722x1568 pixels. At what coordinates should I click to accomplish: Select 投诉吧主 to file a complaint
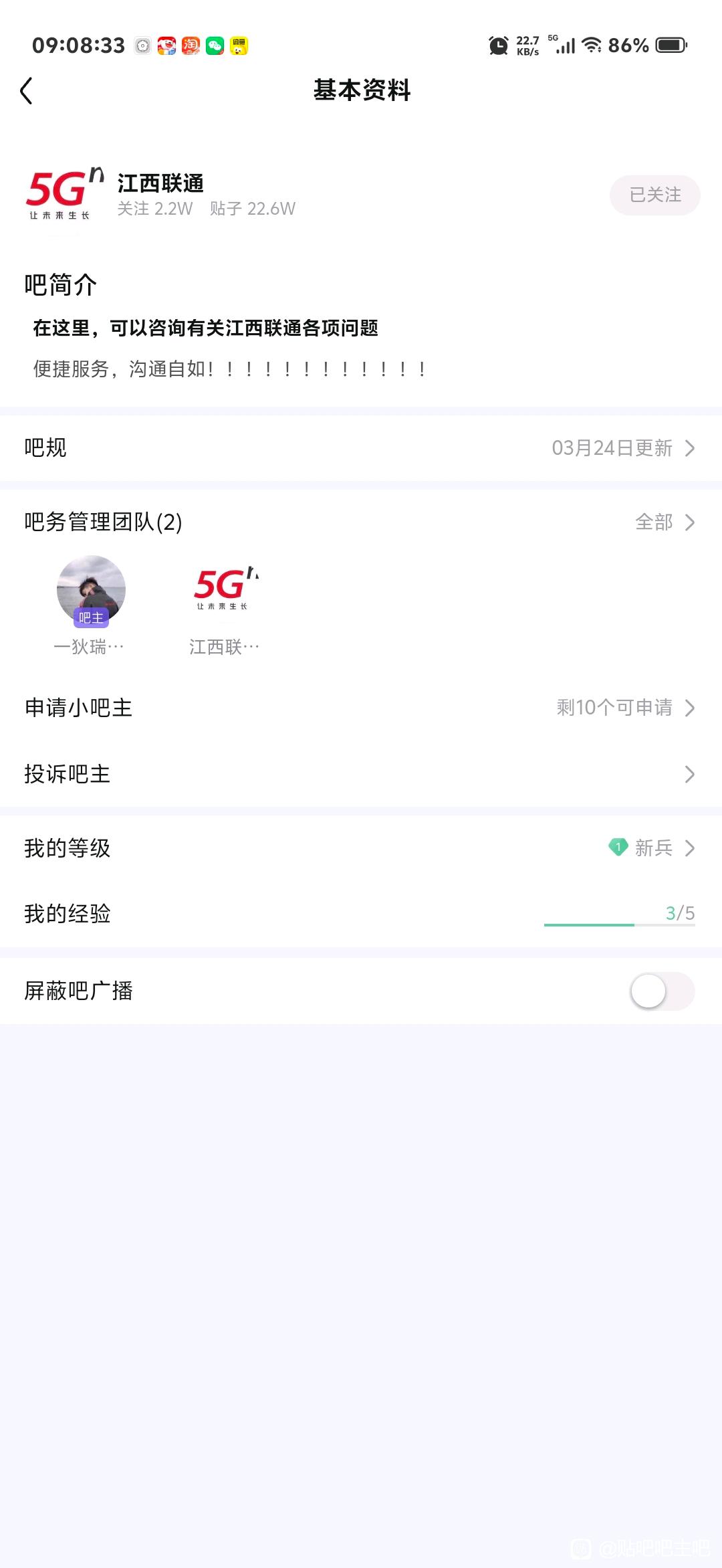[x=361, y=774]
